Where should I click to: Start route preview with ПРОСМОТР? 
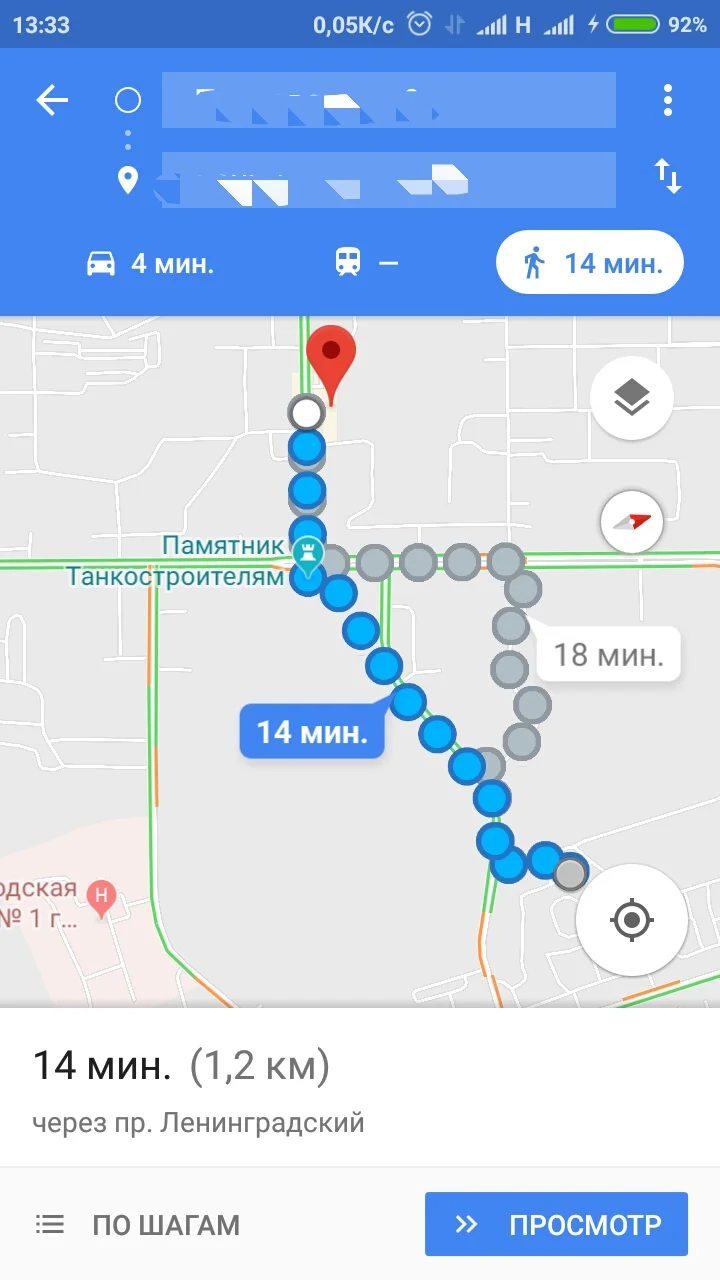tap(556, 1224)
